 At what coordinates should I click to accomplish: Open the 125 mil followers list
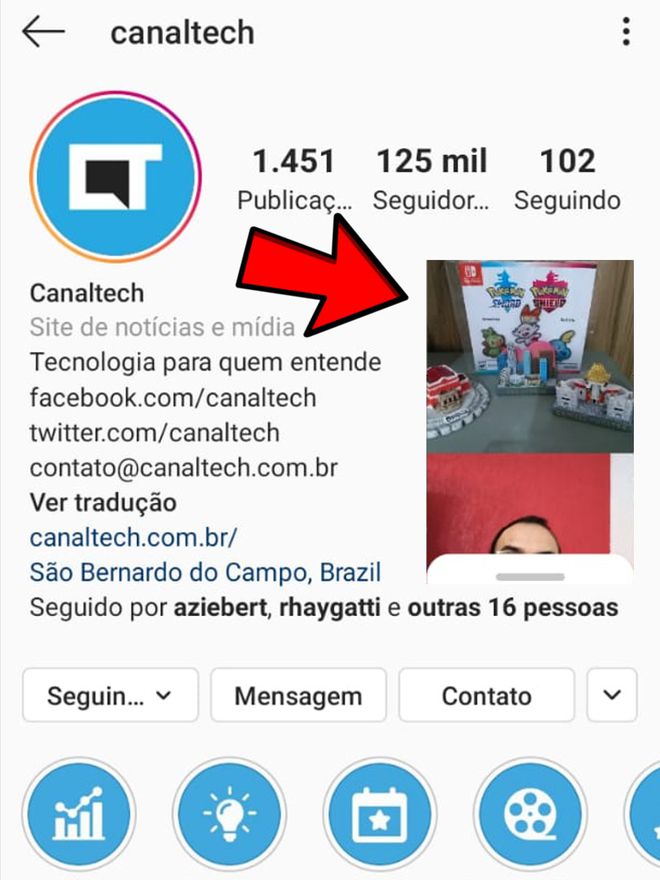431,178
